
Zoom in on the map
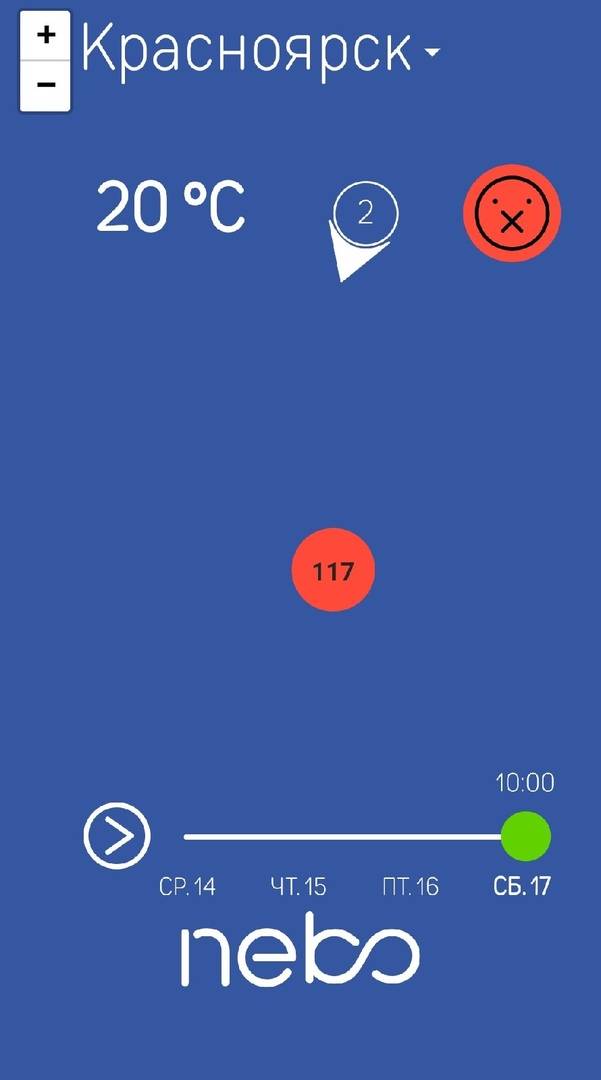45,35
